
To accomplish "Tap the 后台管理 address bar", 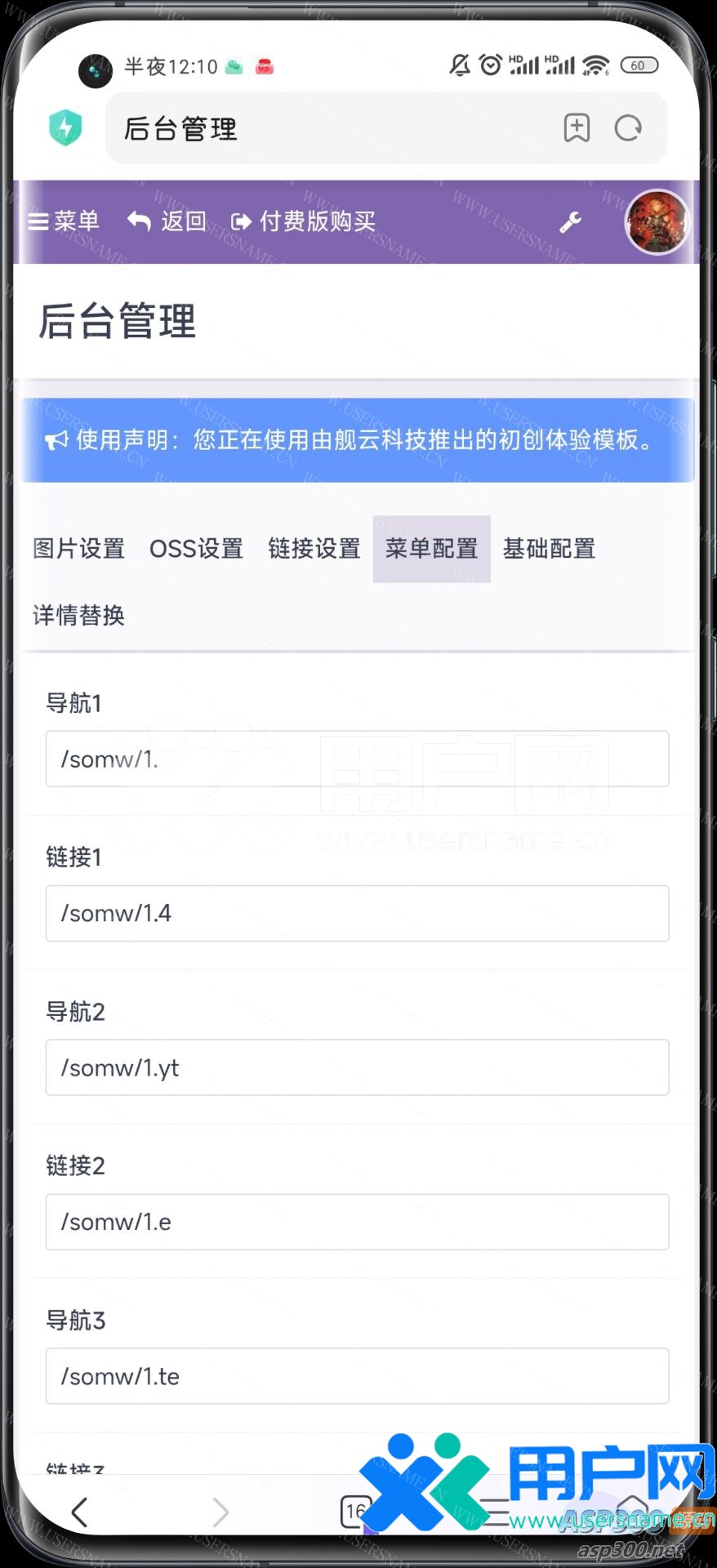I will [x=327, y=128].
